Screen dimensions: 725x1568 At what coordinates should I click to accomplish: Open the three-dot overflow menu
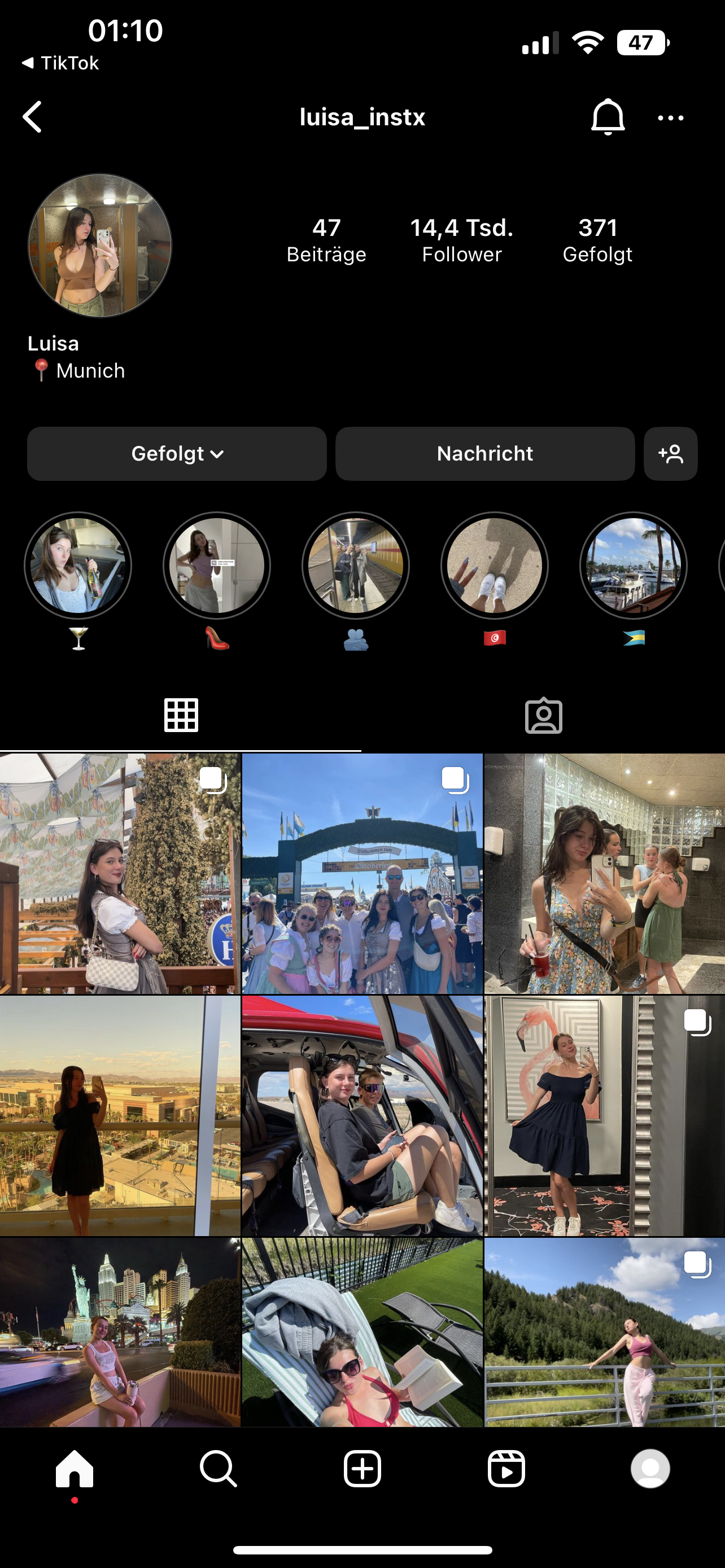(x=670, y=118)
